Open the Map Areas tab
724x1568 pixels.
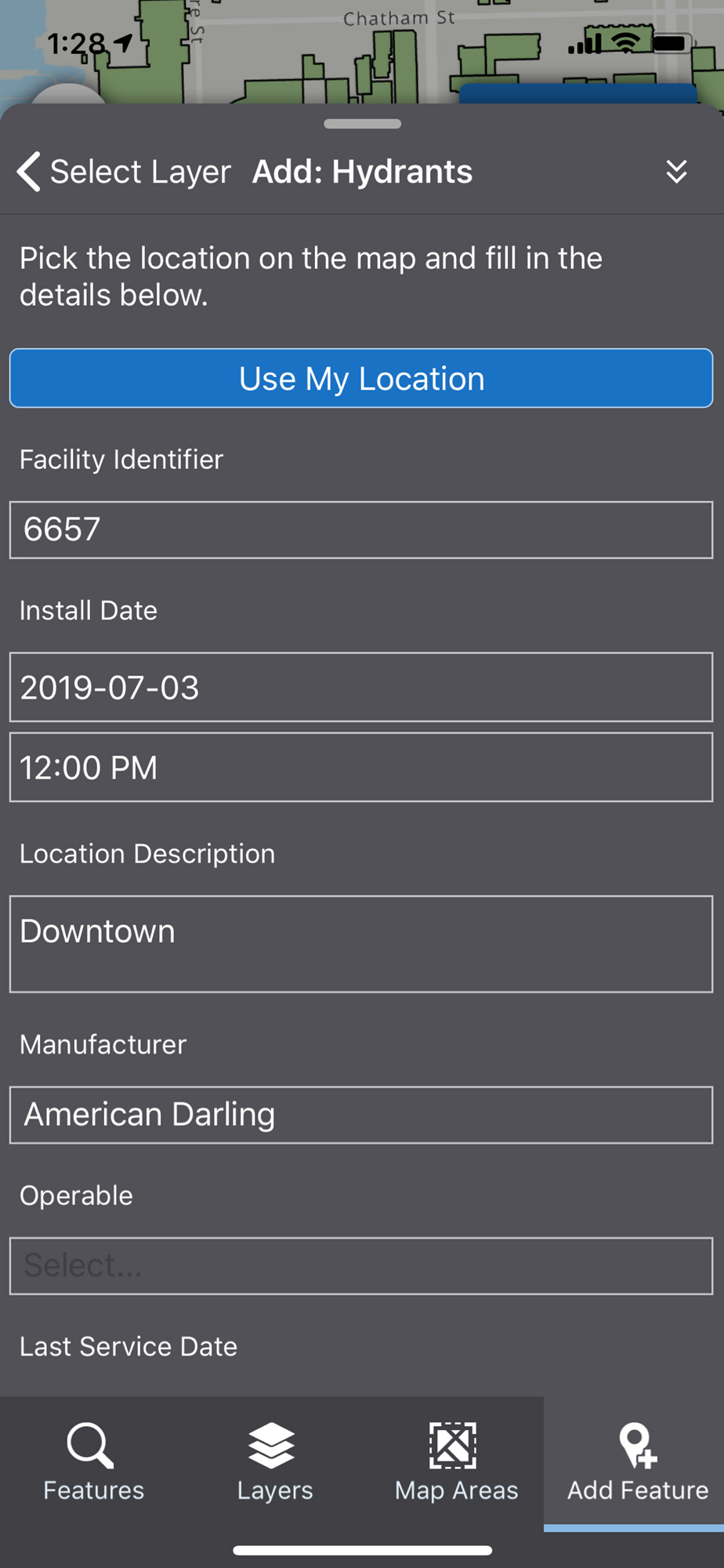(x=456, y=1462)
